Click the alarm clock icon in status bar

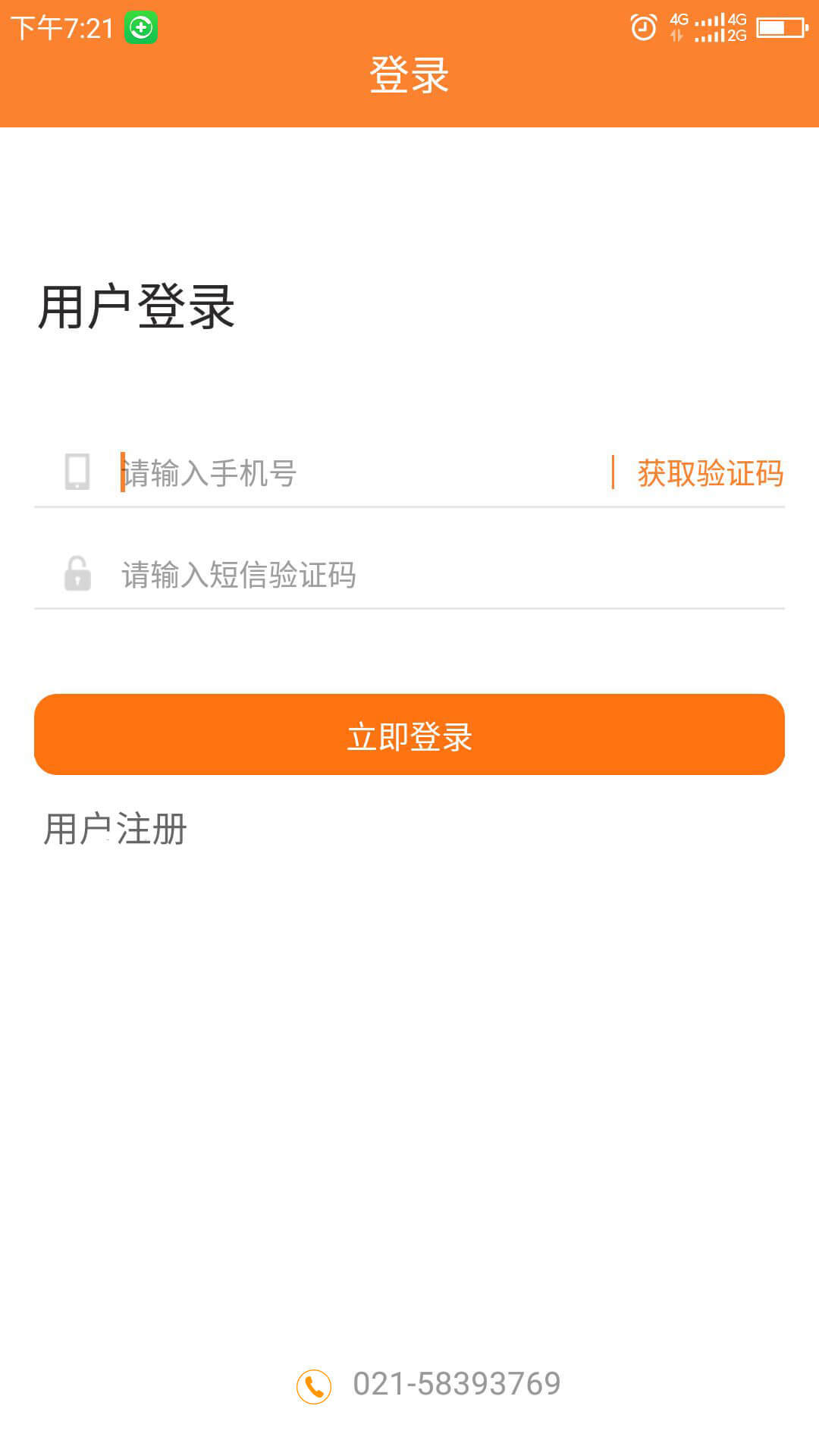642,29
